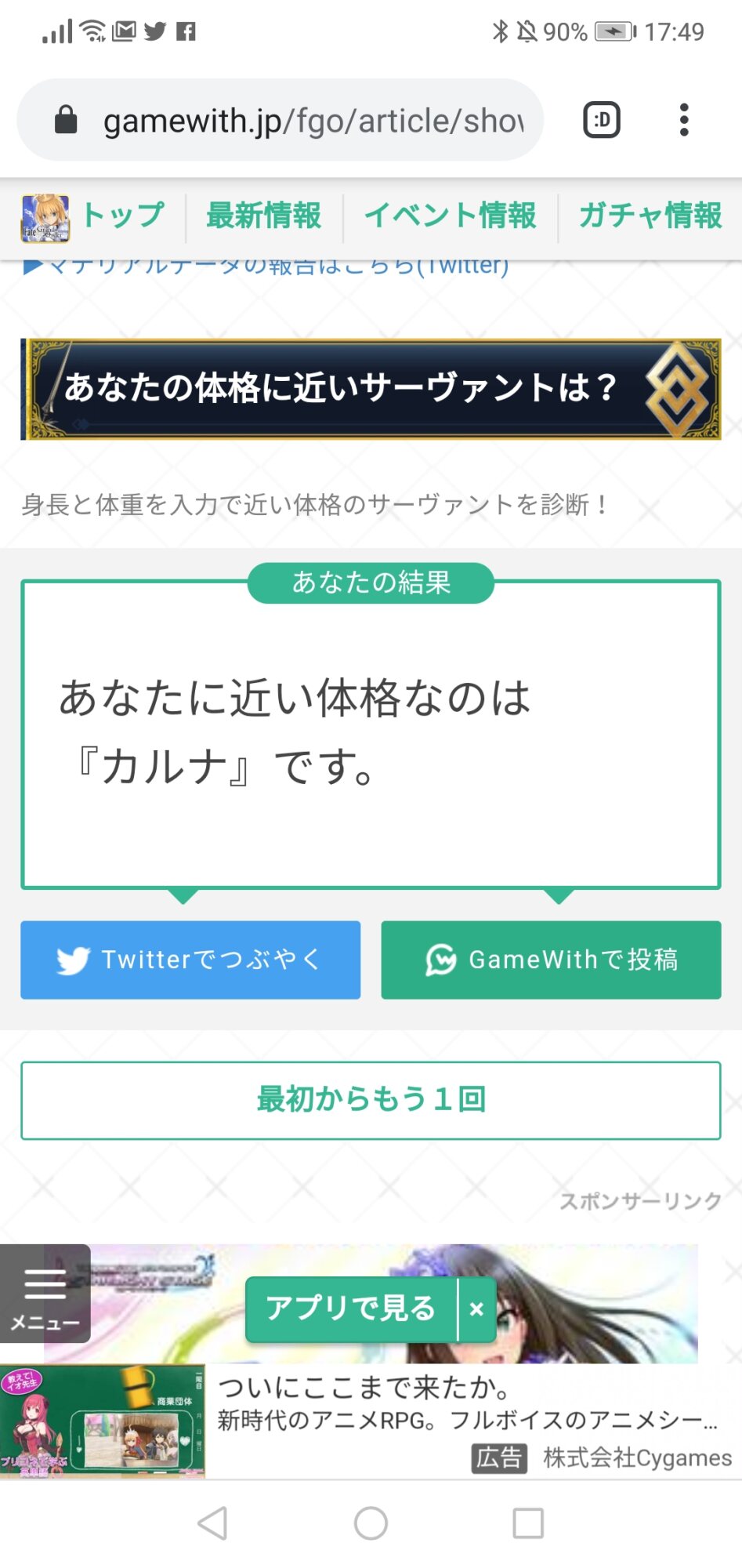Open the イベント情報 tab
This screenshot has width=742, height=1568.
450,216
